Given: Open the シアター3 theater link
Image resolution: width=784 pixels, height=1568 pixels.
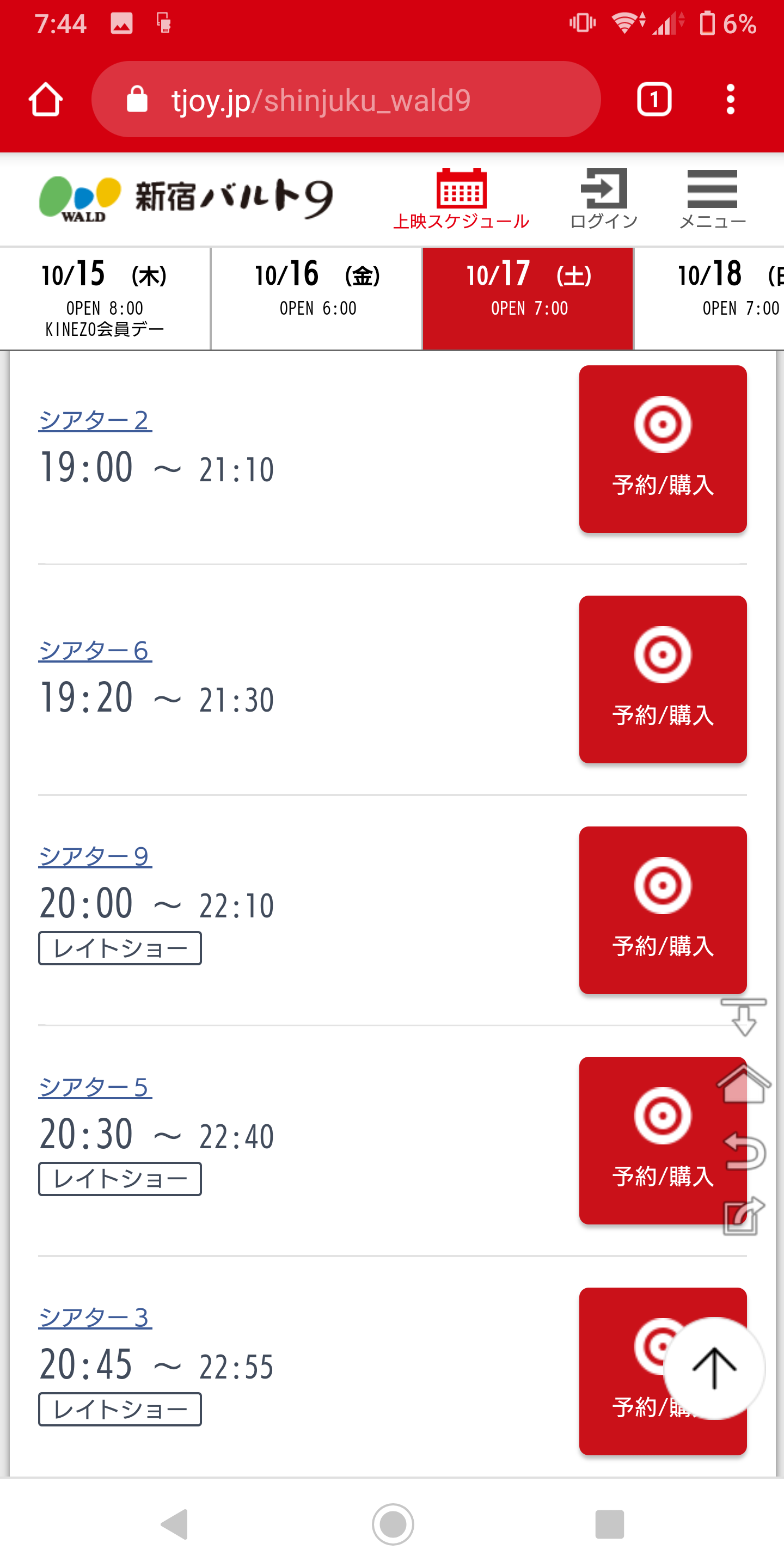Looking at the screenshot, I should pos(95,1318).
